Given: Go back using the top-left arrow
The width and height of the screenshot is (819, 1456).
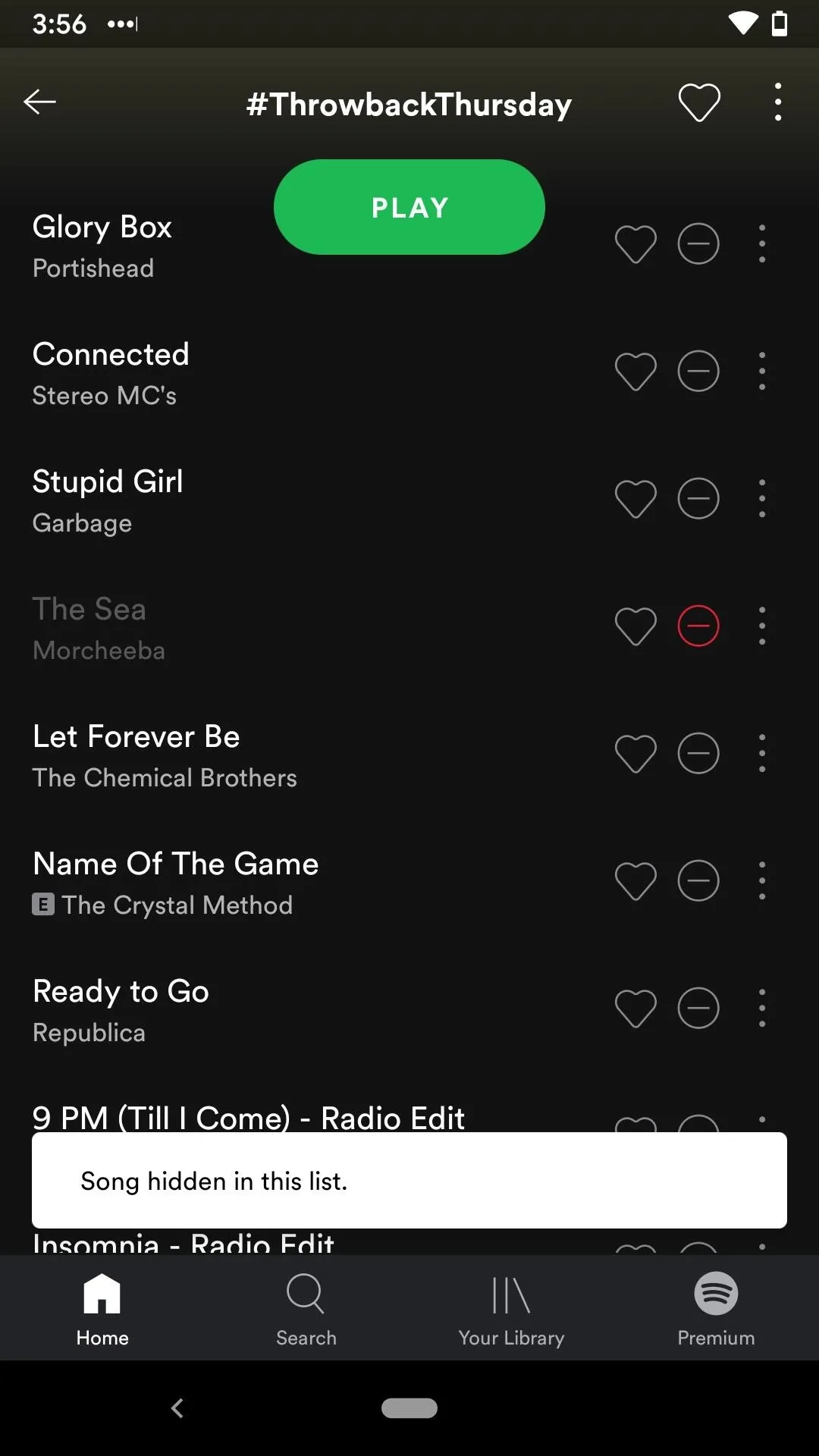Looking at the screenshot, I should [x=39, y=102].
